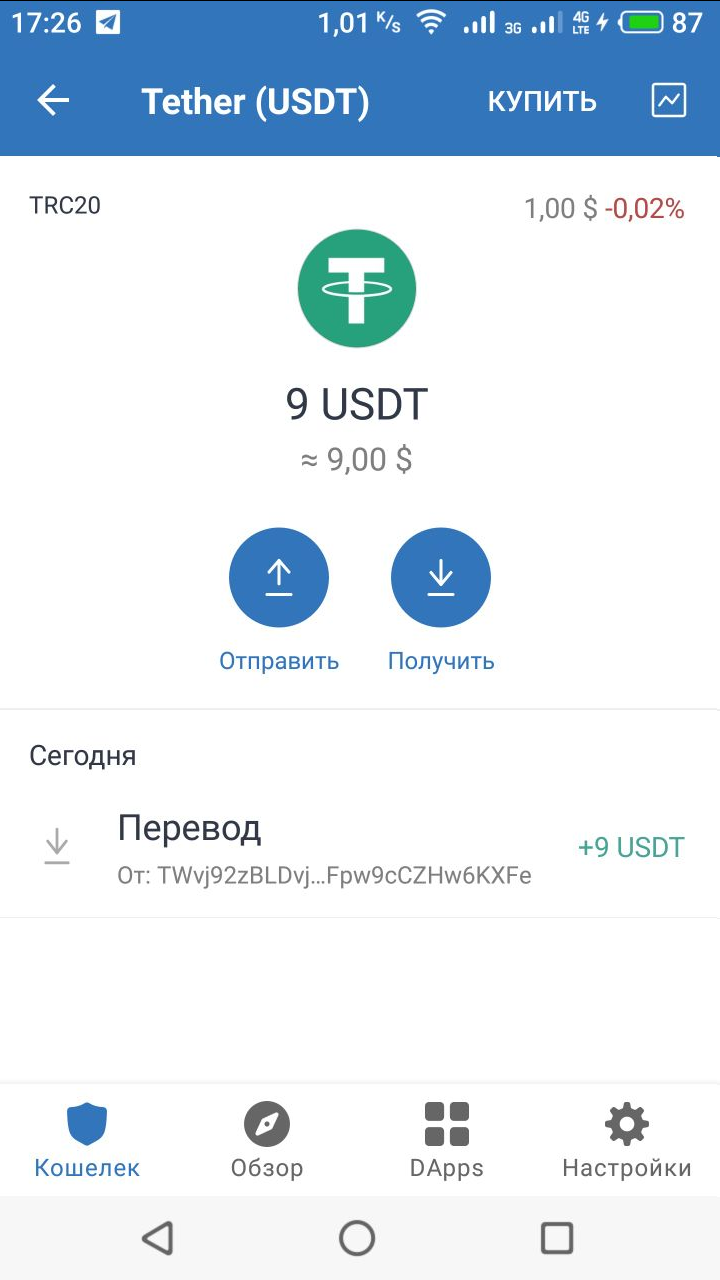Tap the system home button
This screenshot has width=720, height=1280.
pyautogui.click(x=357, y=1238)
